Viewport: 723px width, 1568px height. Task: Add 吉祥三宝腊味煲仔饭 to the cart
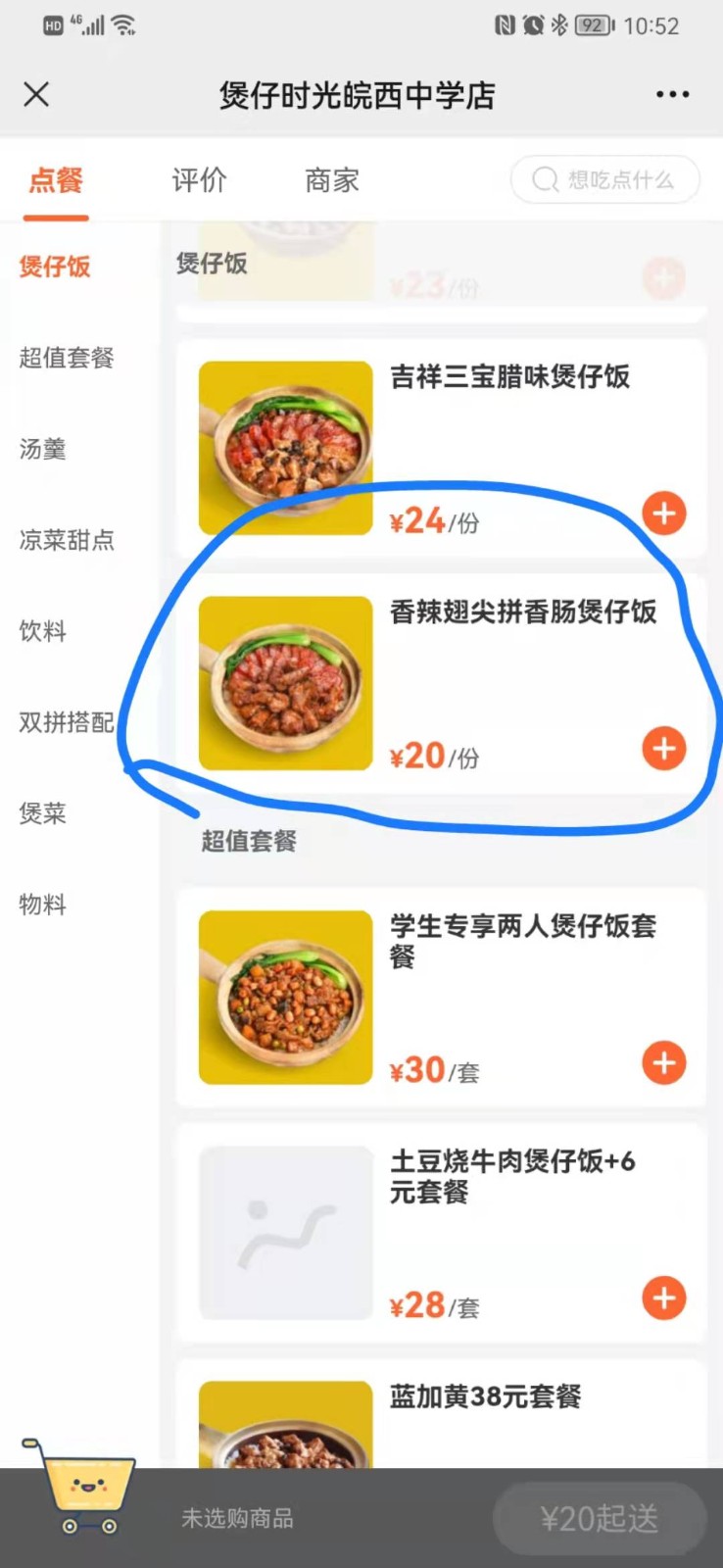click(663, 514)
